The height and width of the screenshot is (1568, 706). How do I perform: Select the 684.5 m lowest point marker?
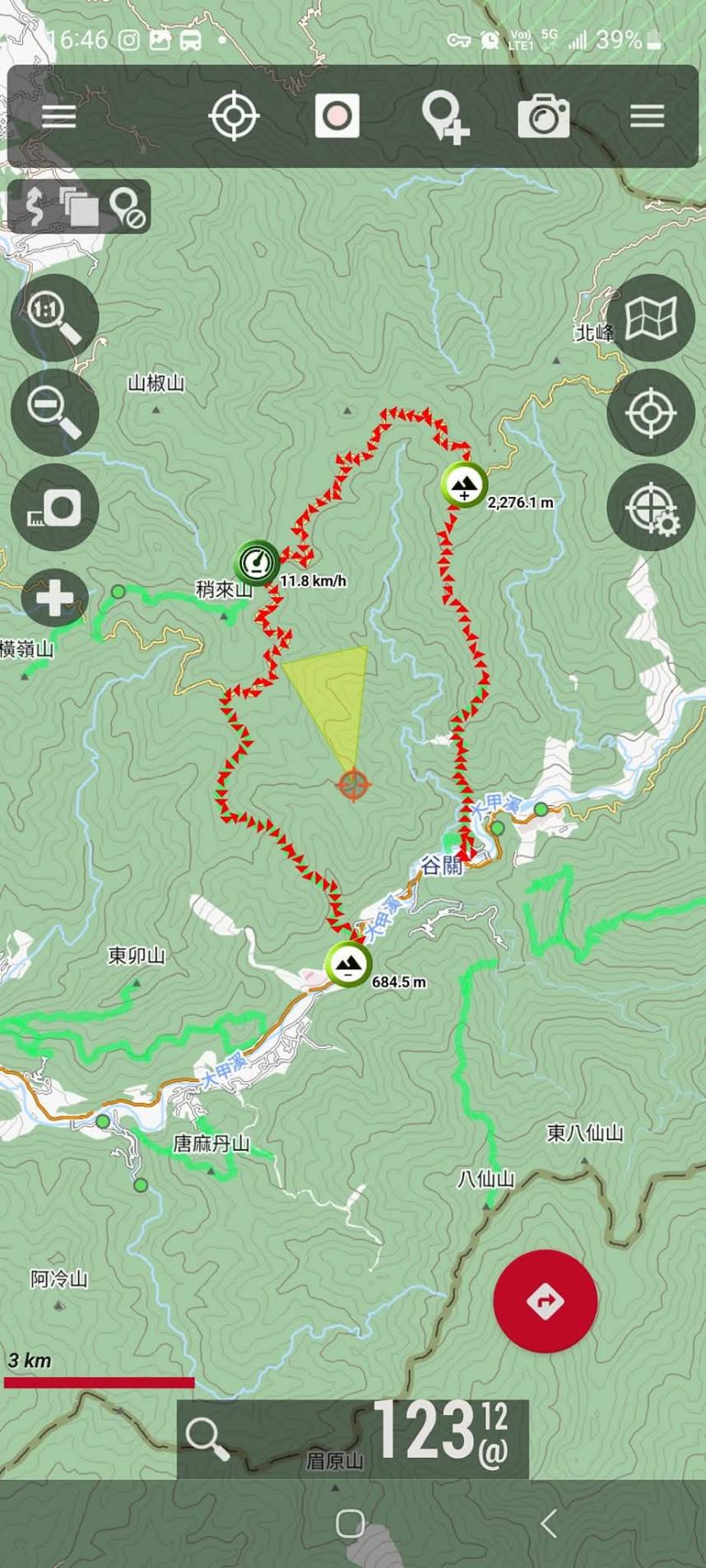click(348, 964)
